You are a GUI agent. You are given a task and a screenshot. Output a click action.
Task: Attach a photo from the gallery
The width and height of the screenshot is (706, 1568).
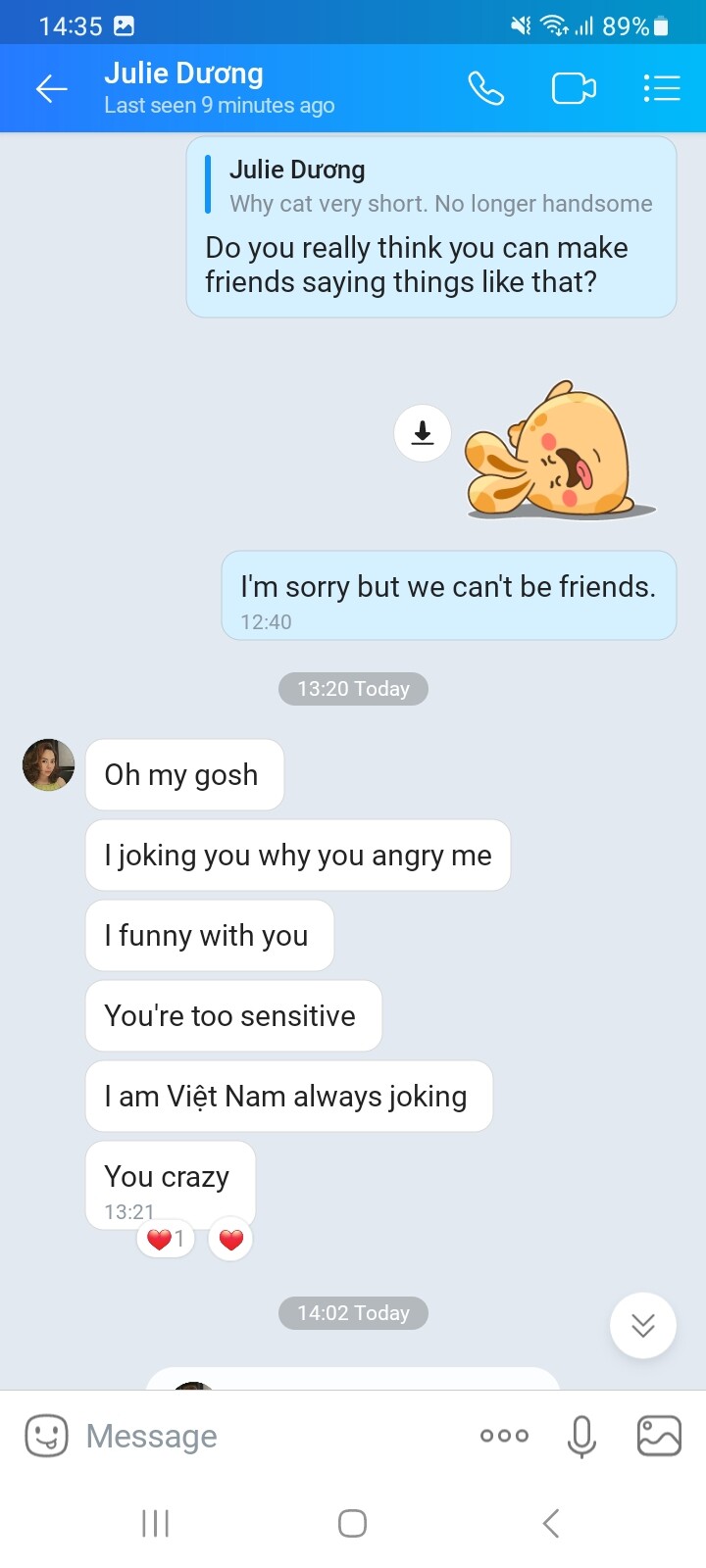pyautogui.click(x=659, y=1436)
